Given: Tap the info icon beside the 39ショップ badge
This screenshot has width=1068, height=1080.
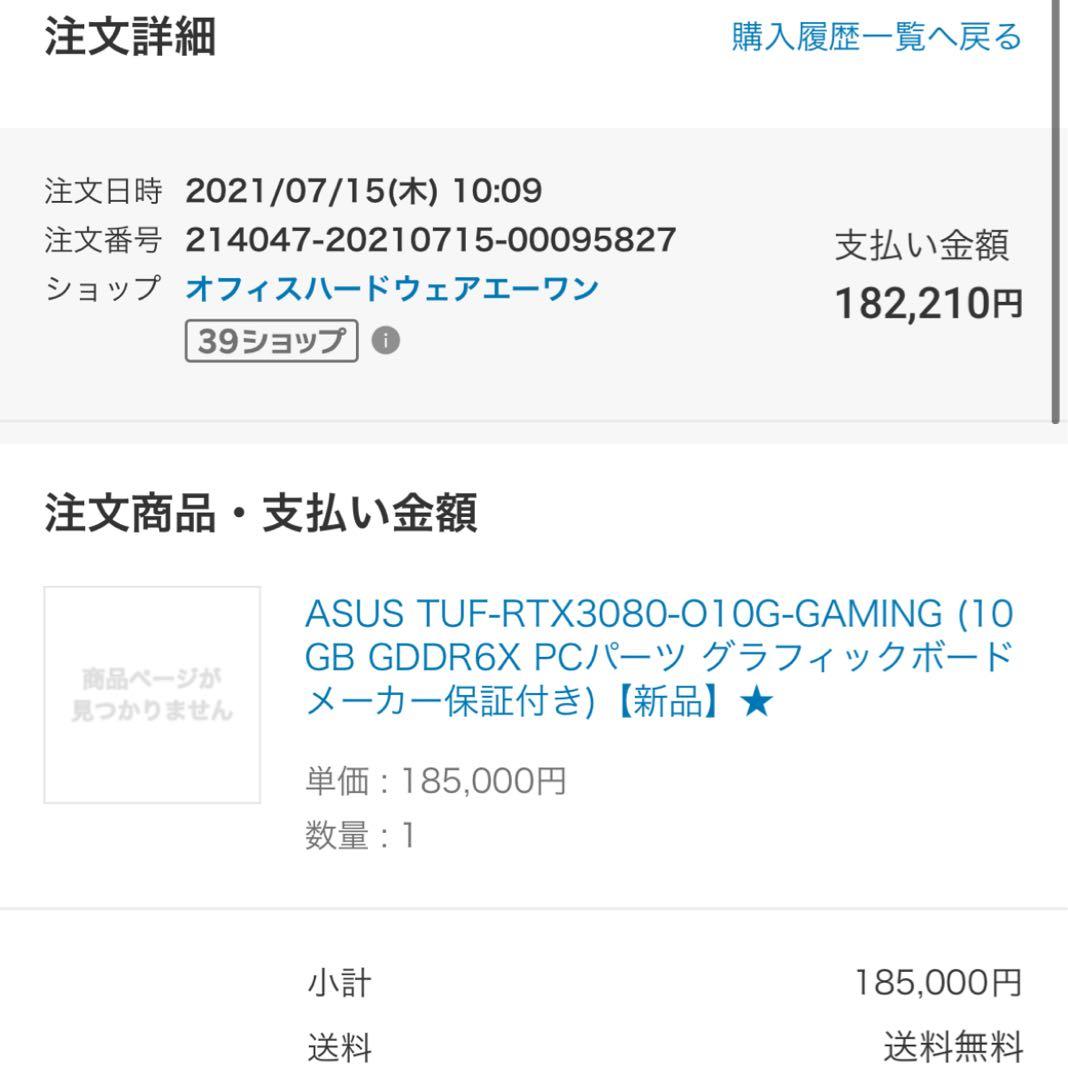Looking at the screenshot, I should [x=385, y=341].
